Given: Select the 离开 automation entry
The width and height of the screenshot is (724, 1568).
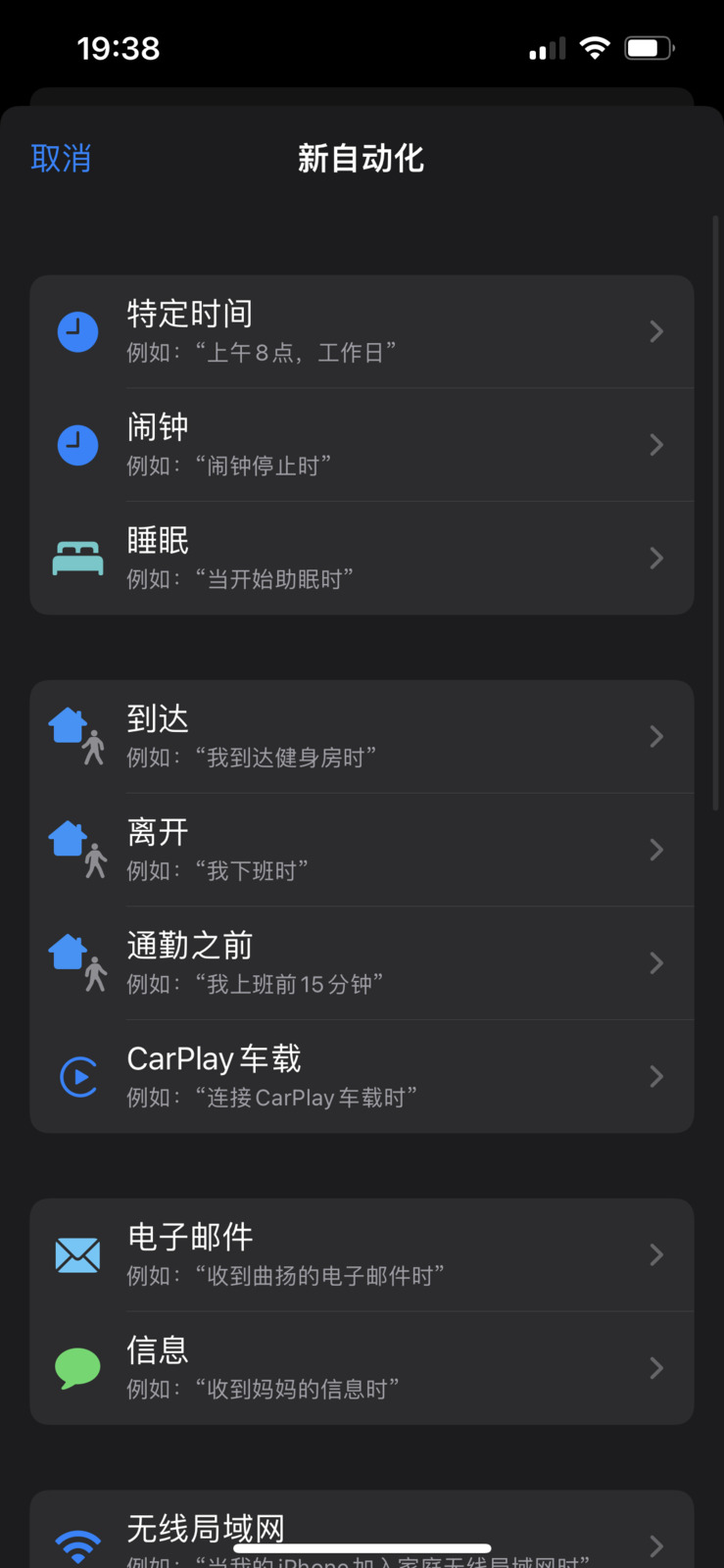Looking at the screenshot, I should [362, 849].
